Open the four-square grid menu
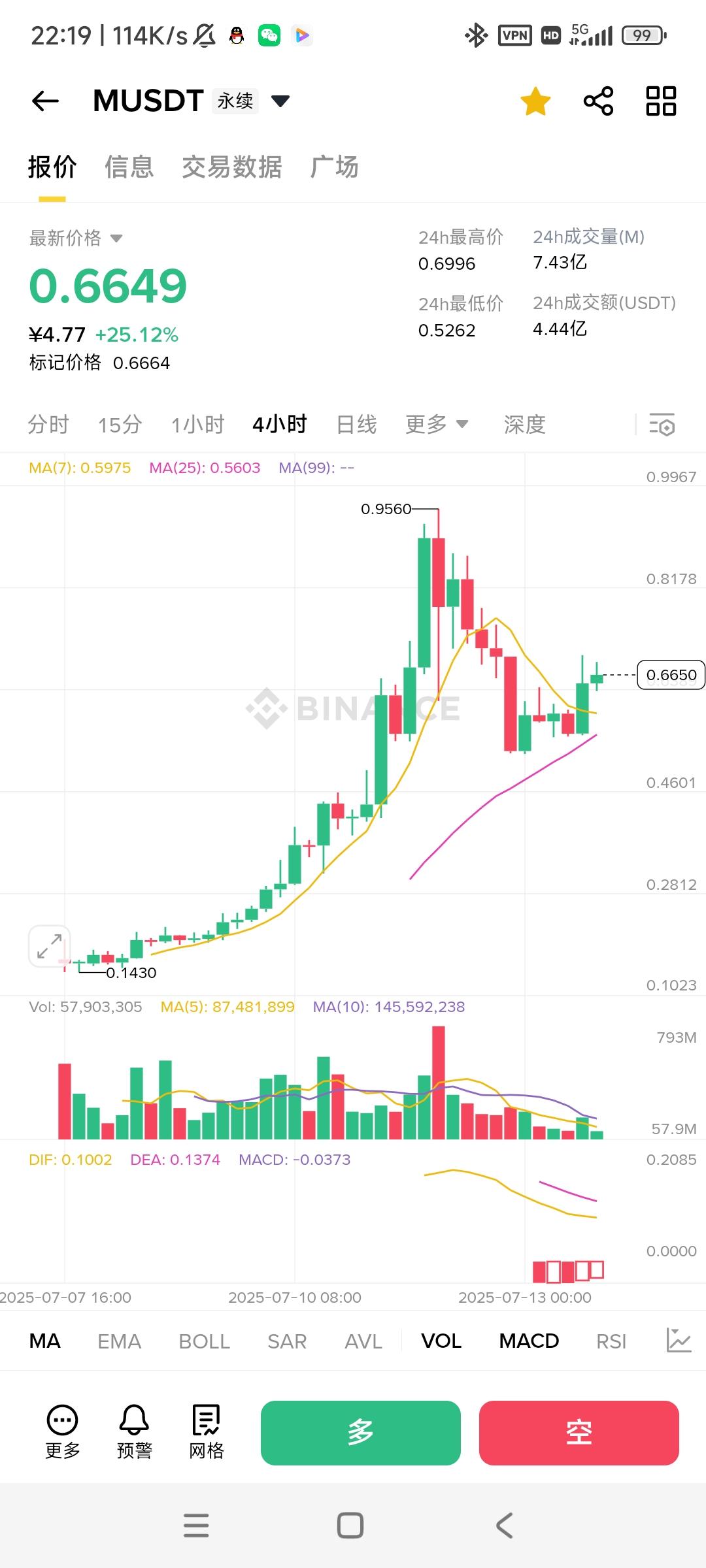The height and width of the screenshot is (1568, 706). coord(661,101)
